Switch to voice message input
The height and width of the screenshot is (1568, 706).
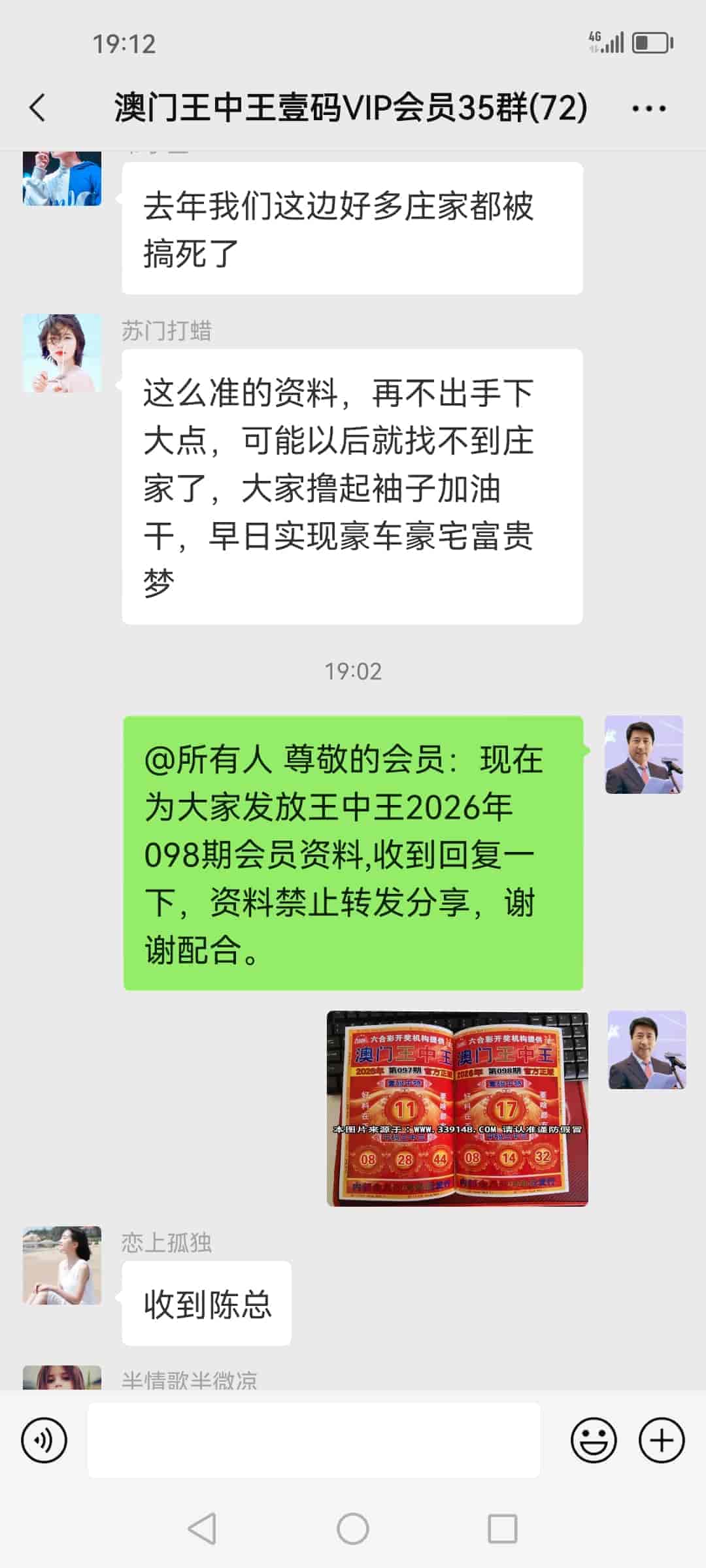tap(44, 1440)
